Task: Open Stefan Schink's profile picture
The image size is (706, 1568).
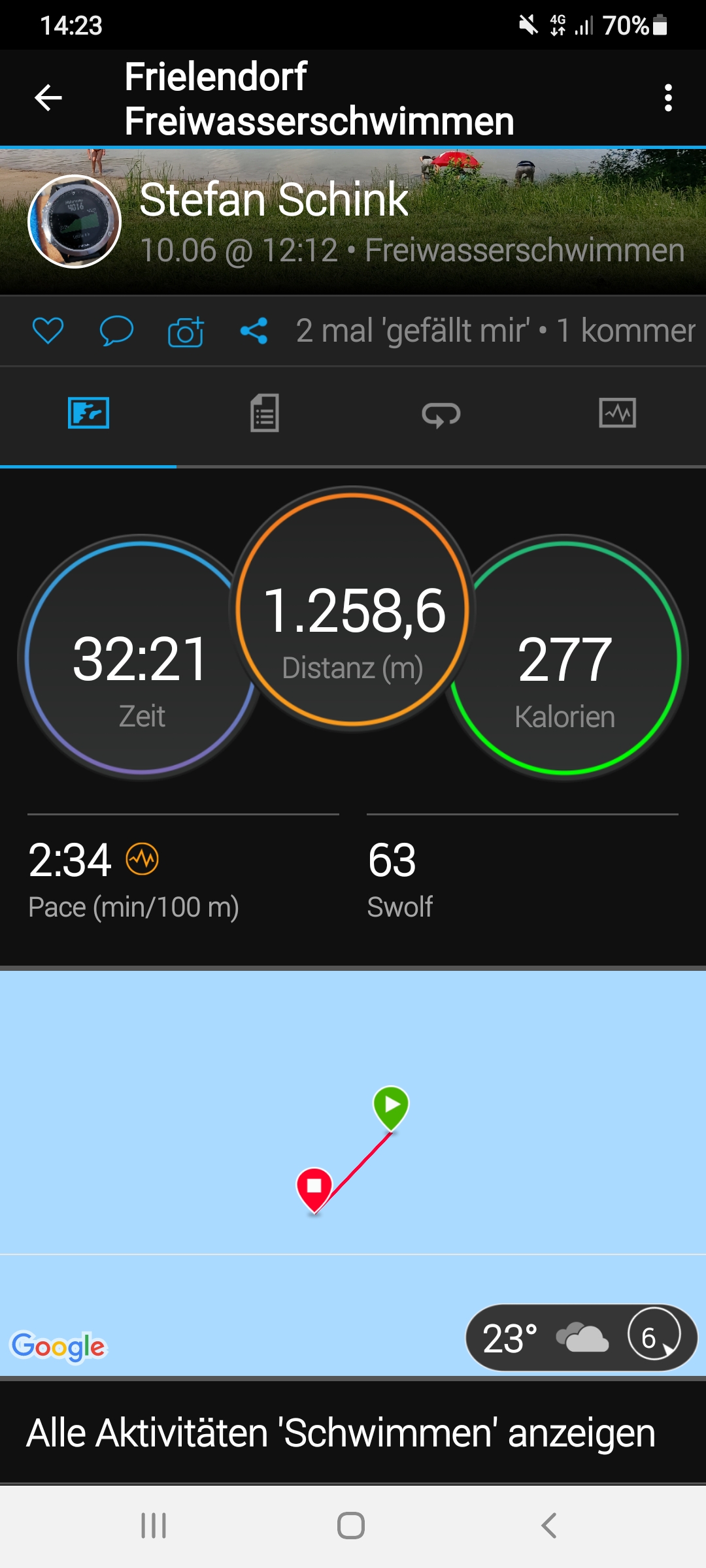Action: [75, 221]
